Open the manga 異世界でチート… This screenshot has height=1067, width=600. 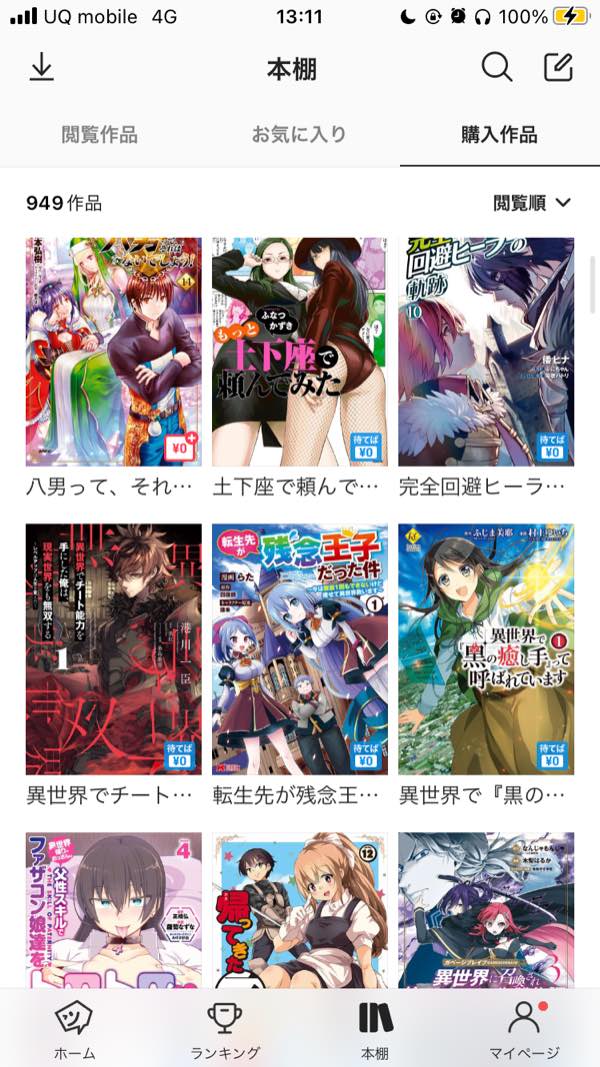pos(113,649)
